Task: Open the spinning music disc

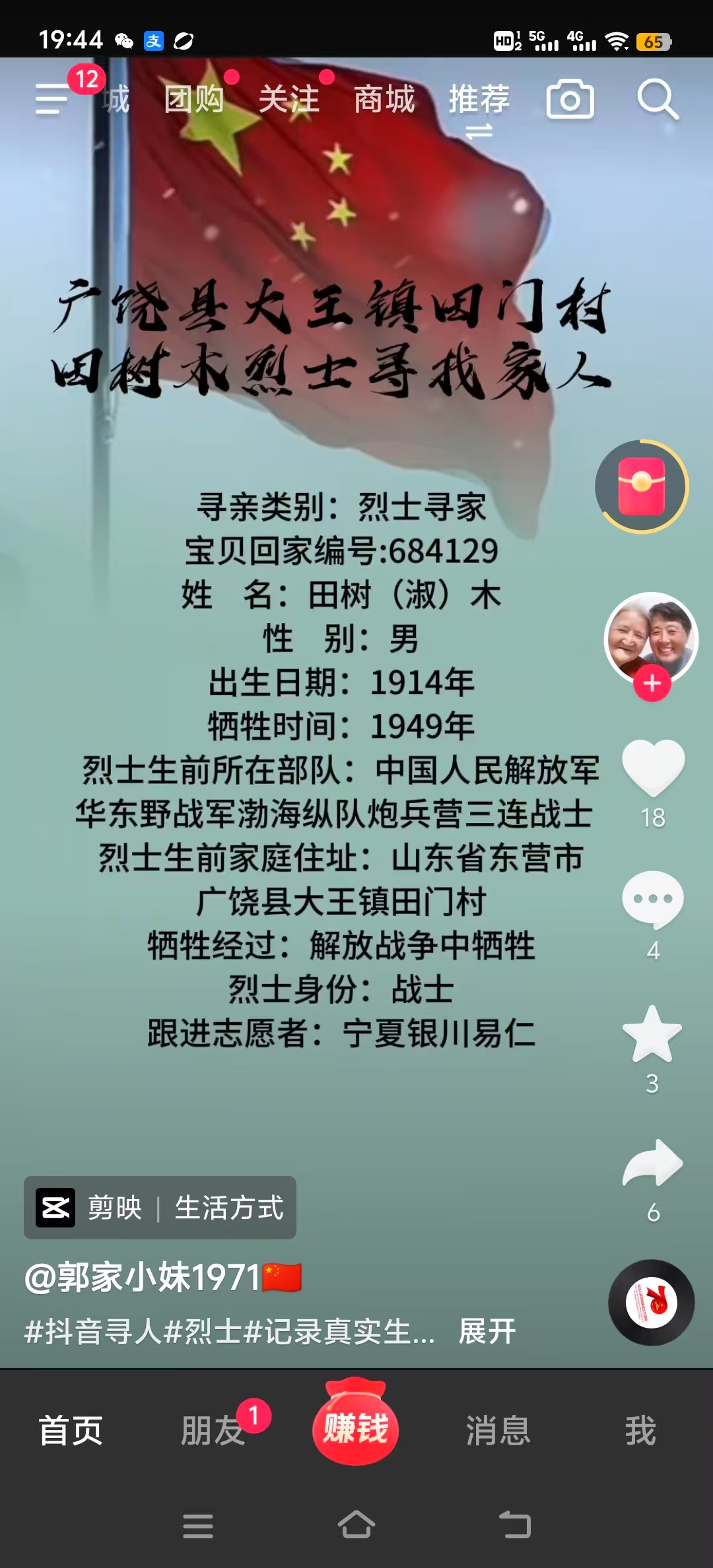Action: pyautogui.click(x=652, y=1303)
